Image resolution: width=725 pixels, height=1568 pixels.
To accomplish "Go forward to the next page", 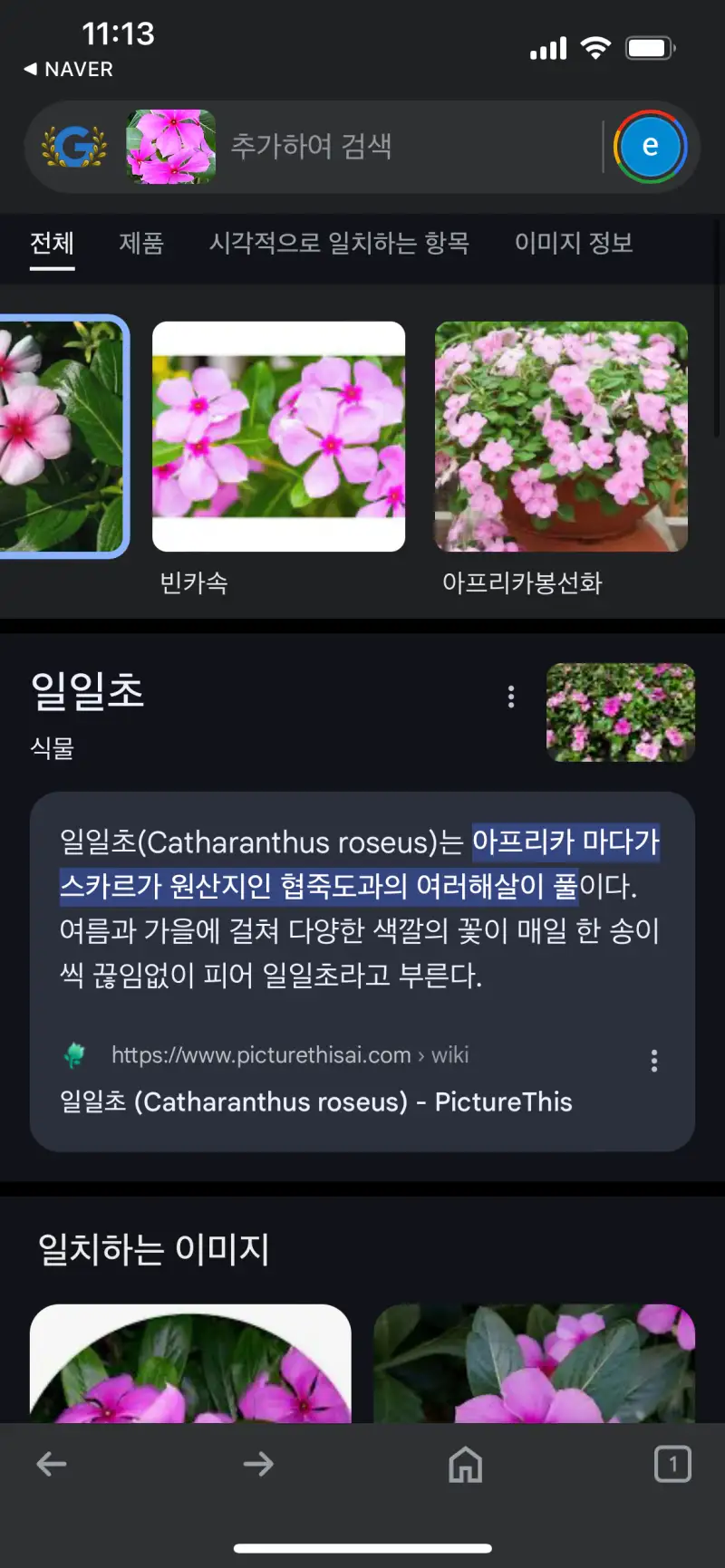I will [258, 1464].
